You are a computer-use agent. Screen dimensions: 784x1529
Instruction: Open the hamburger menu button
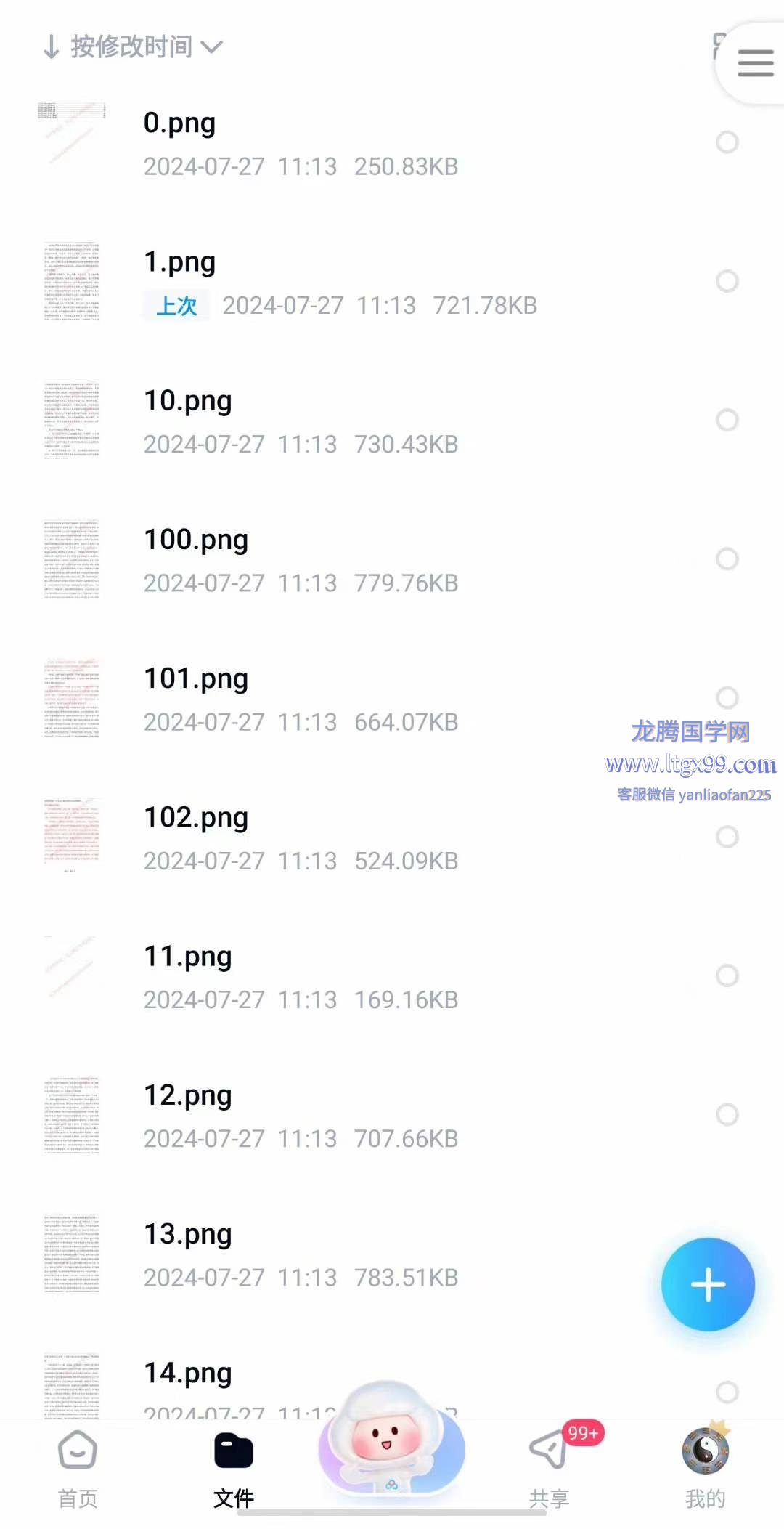coord(755,63)
